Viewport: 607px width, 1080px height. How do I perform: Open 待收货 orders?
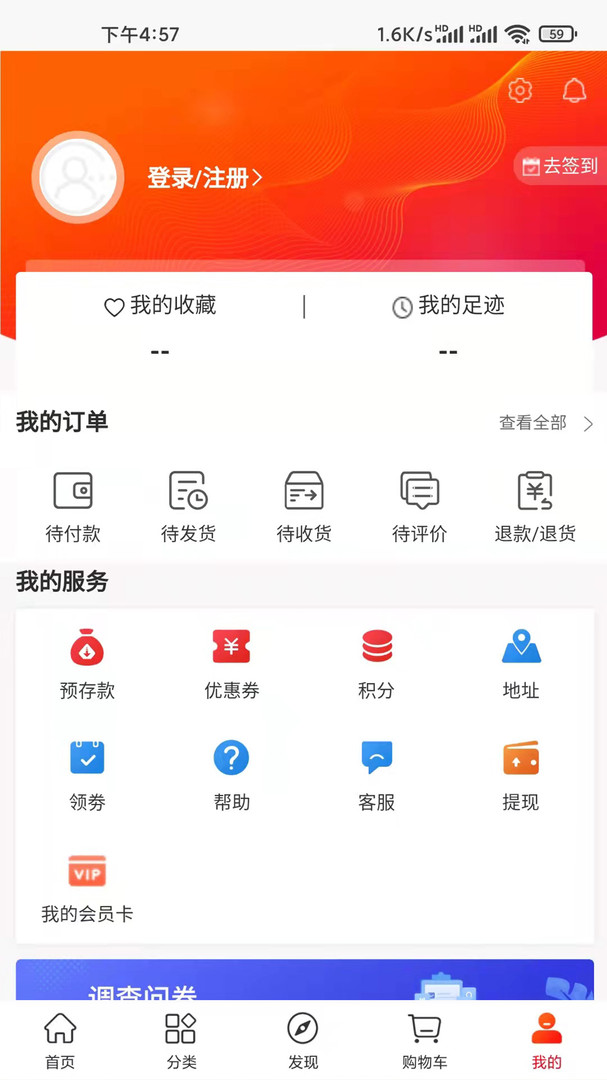(x=304, y=507)
